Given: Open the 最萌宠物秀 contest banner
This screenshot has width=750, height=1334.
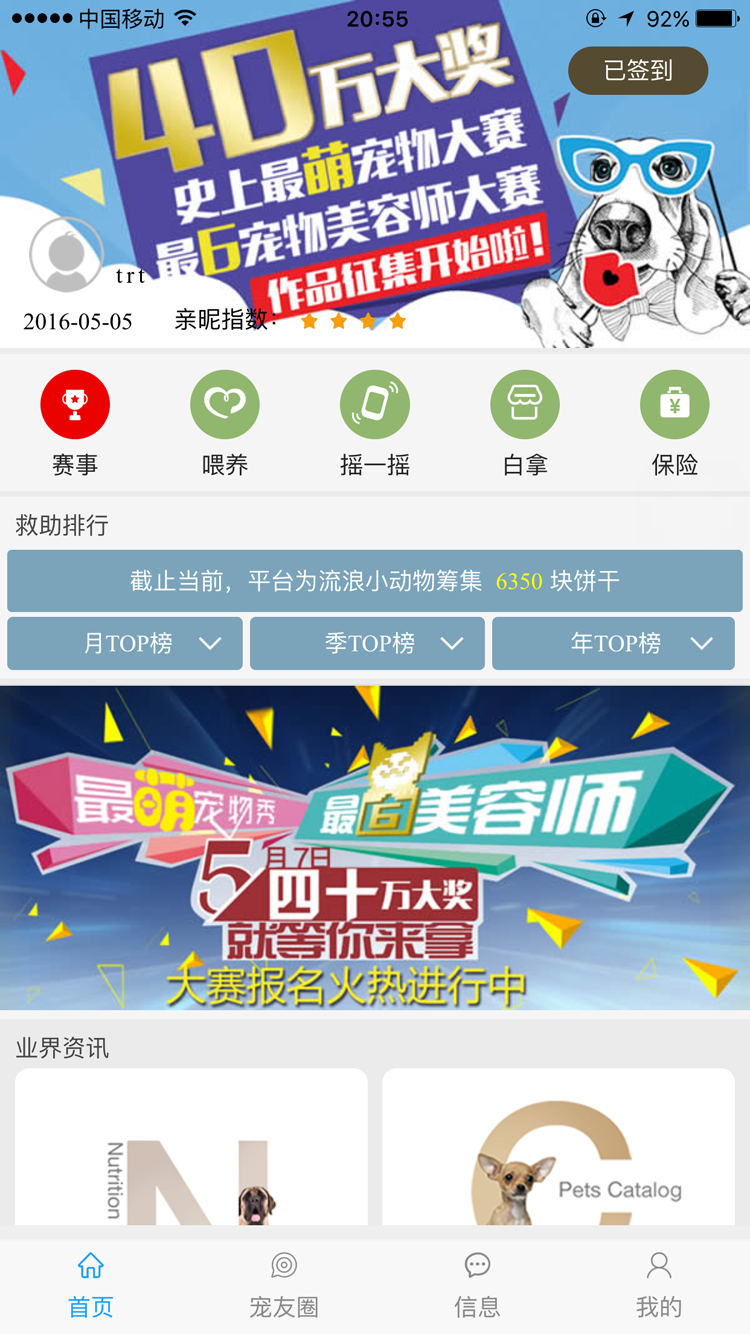Looking at the screenshot, I should click(375, 847).
